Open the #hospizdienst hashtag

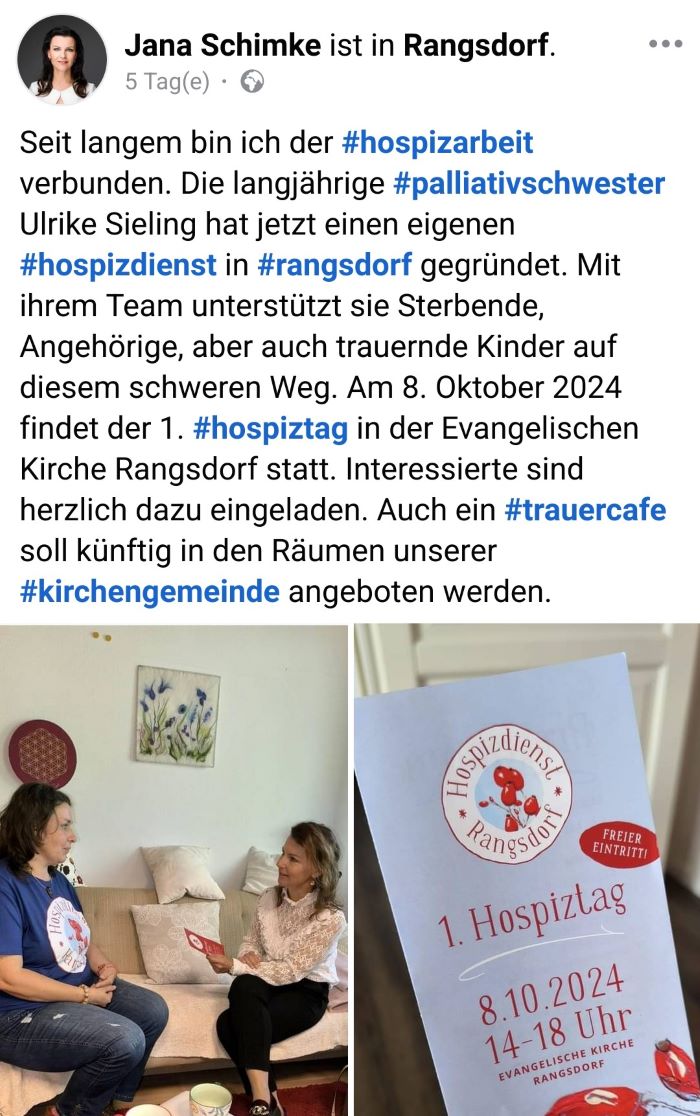point(118,265)
